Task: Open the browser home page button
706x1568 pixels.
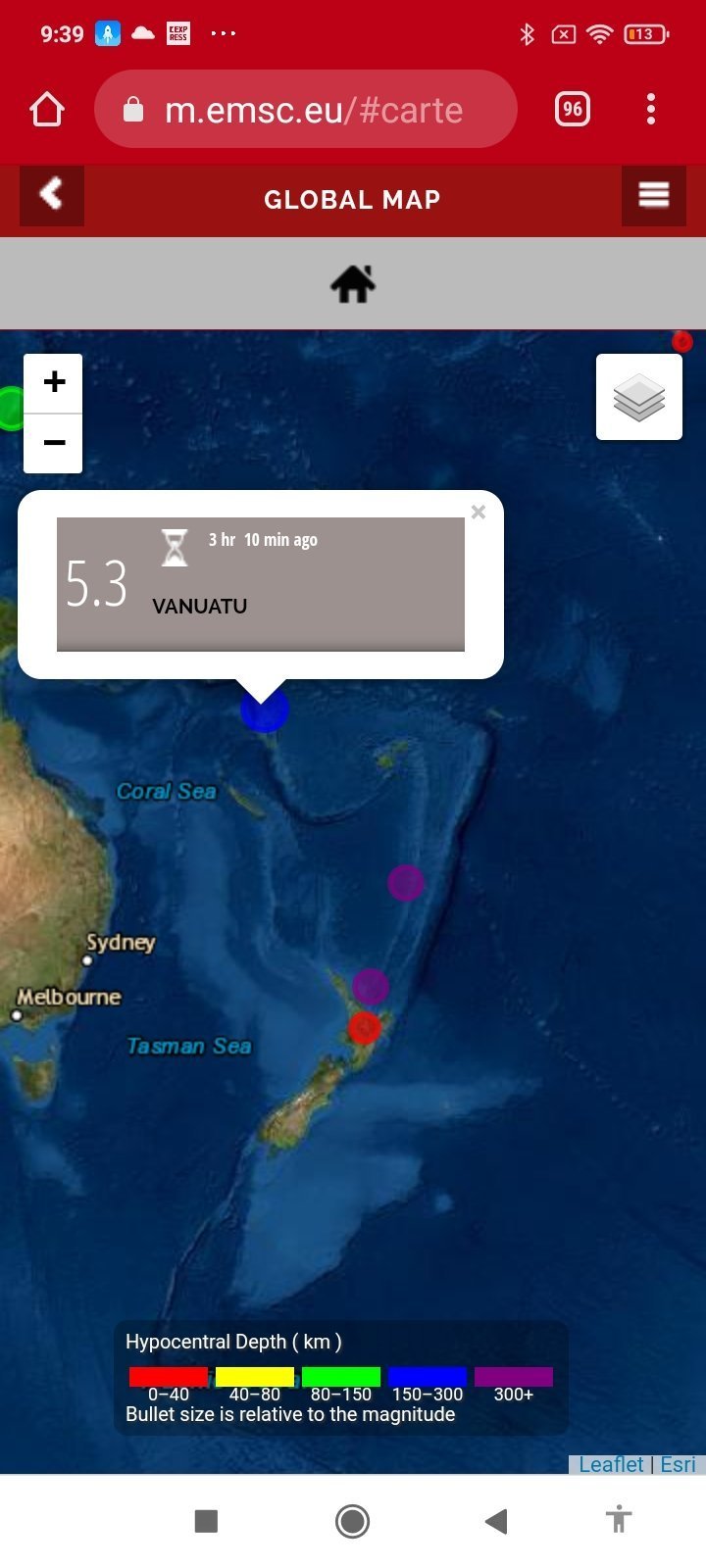Action: 47,110
